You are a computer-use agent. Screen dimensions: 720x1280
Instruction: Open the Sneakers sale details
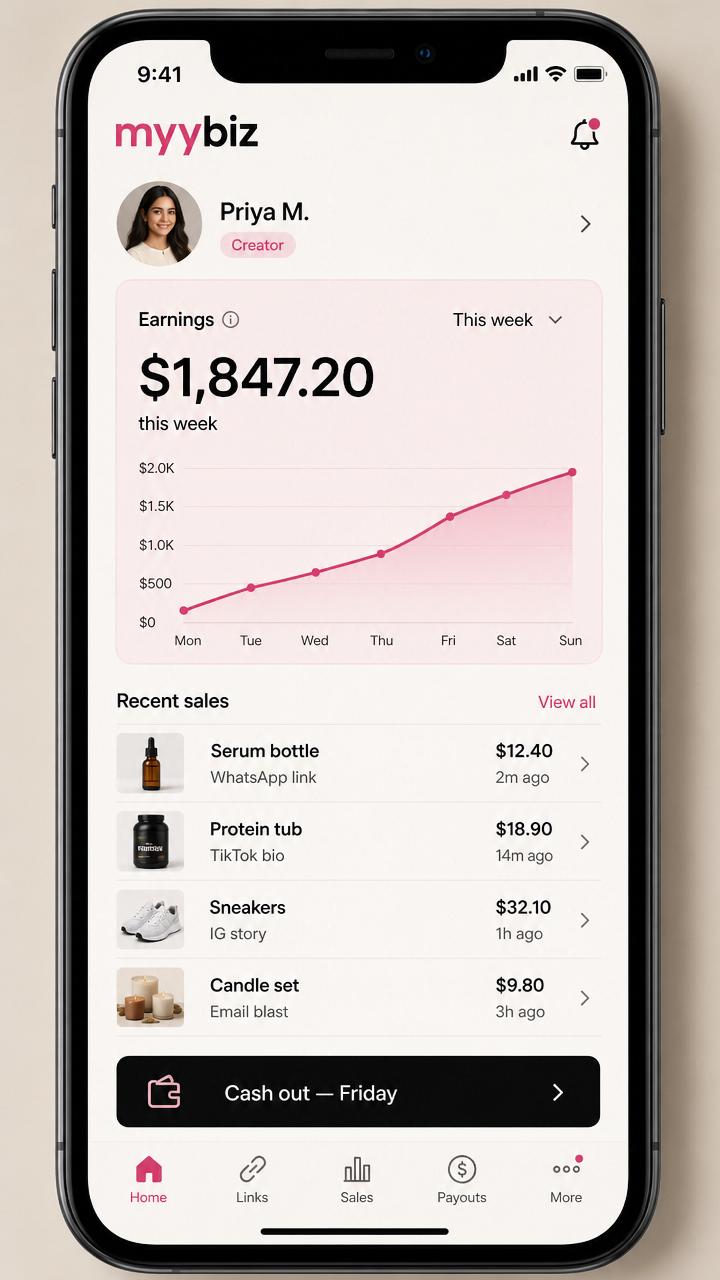point(358,920)
